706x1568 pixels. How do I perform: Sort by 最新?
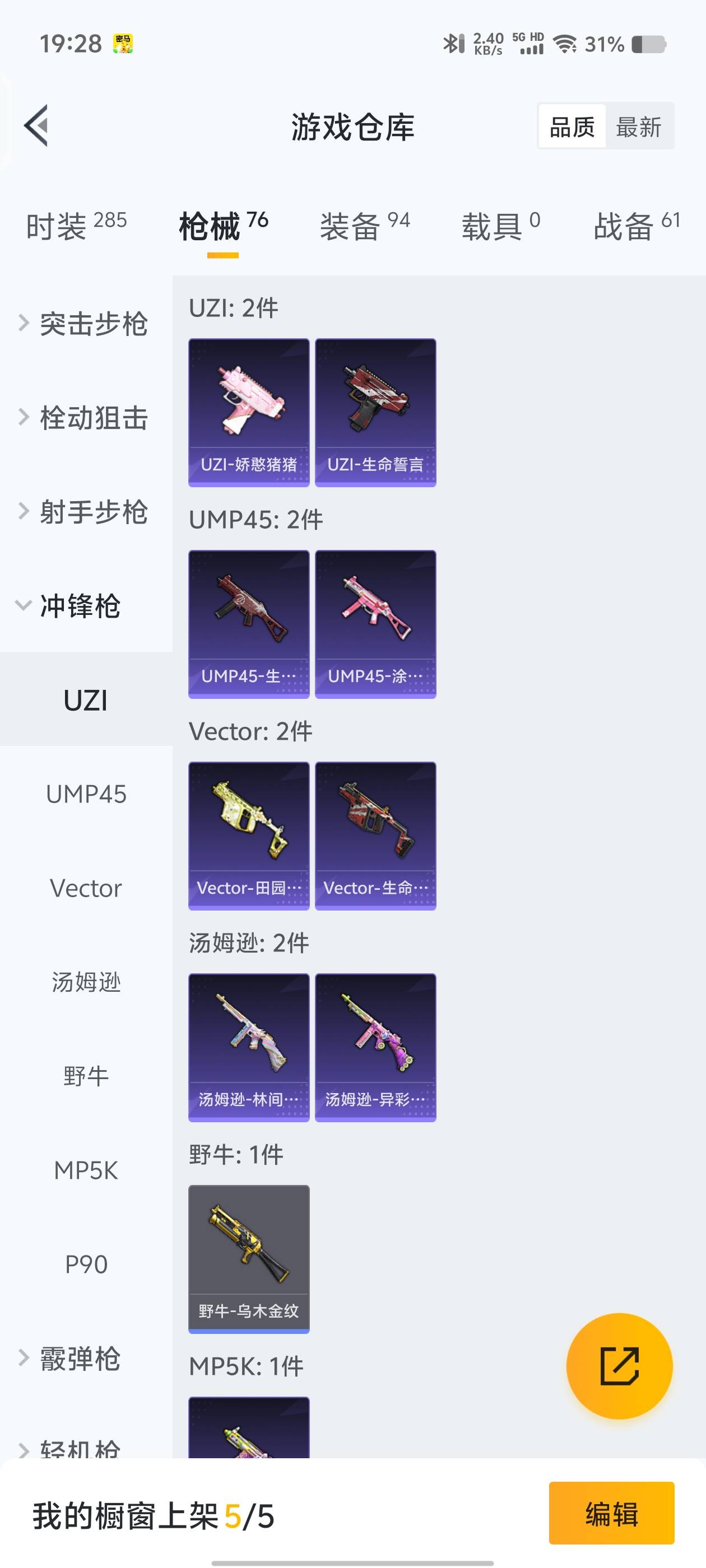[x=638, y=127]
